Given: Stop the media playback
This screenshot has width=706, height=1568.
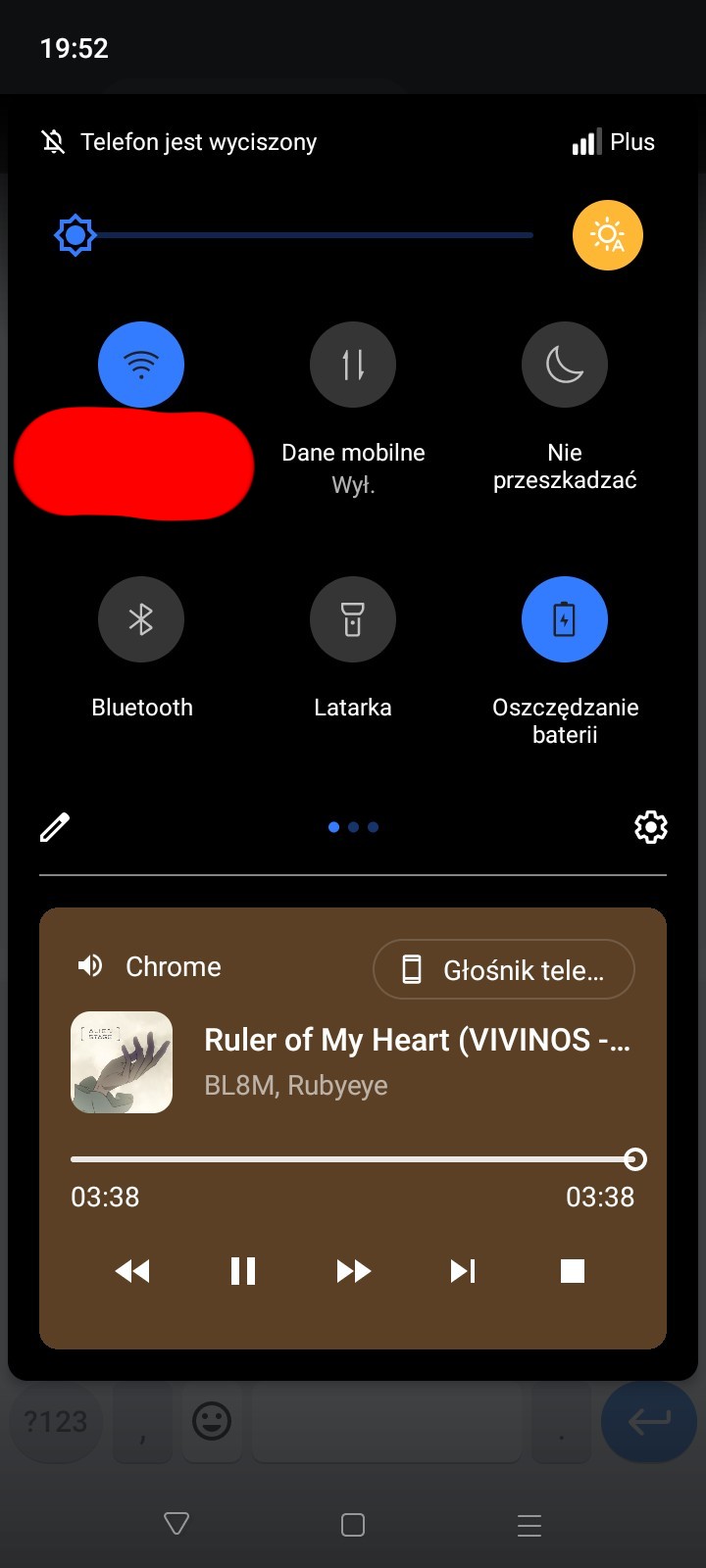Looking at the screenshot, I should (573, 1271).
